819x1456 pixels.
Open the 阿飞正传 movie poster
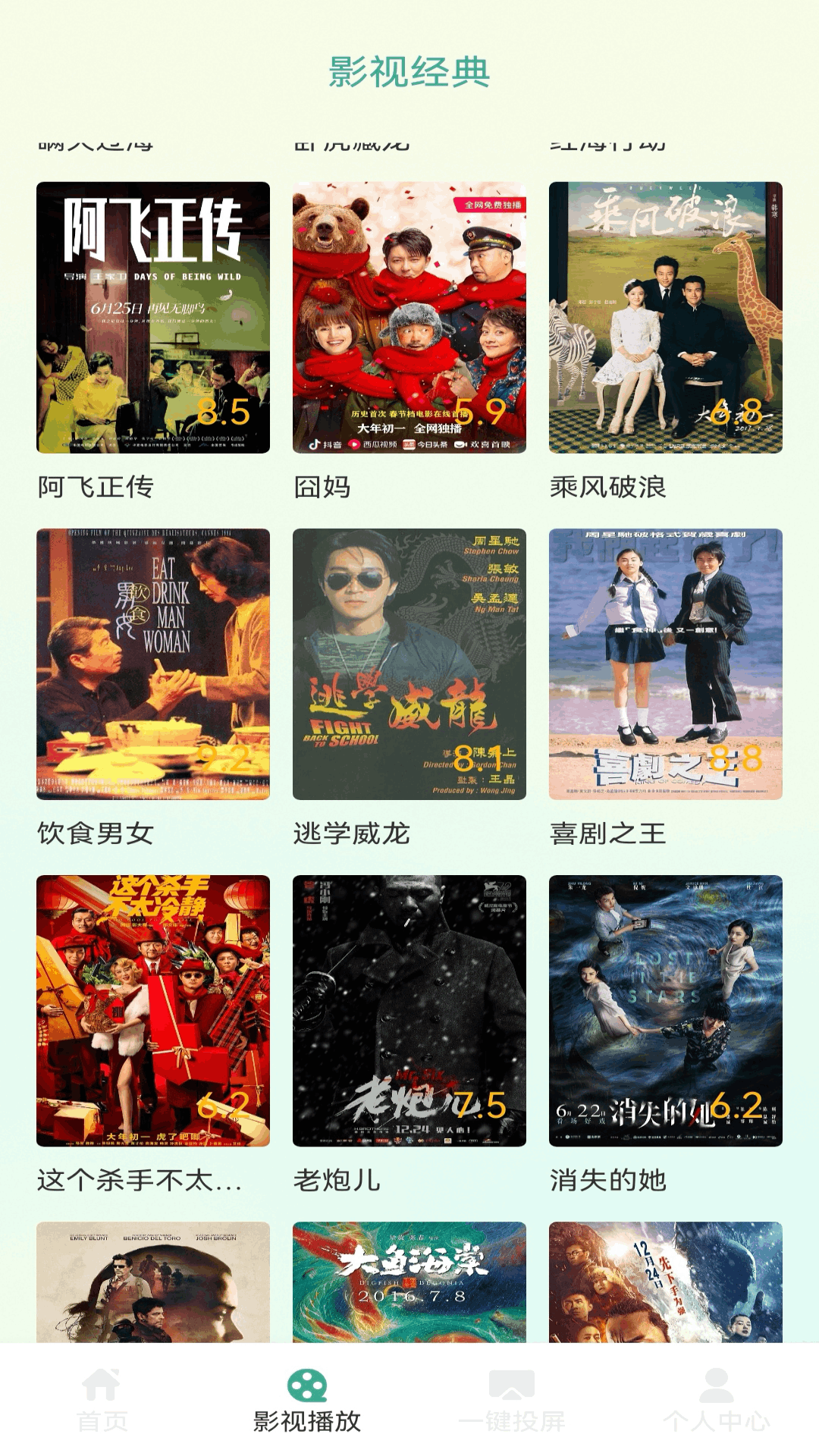153,317
